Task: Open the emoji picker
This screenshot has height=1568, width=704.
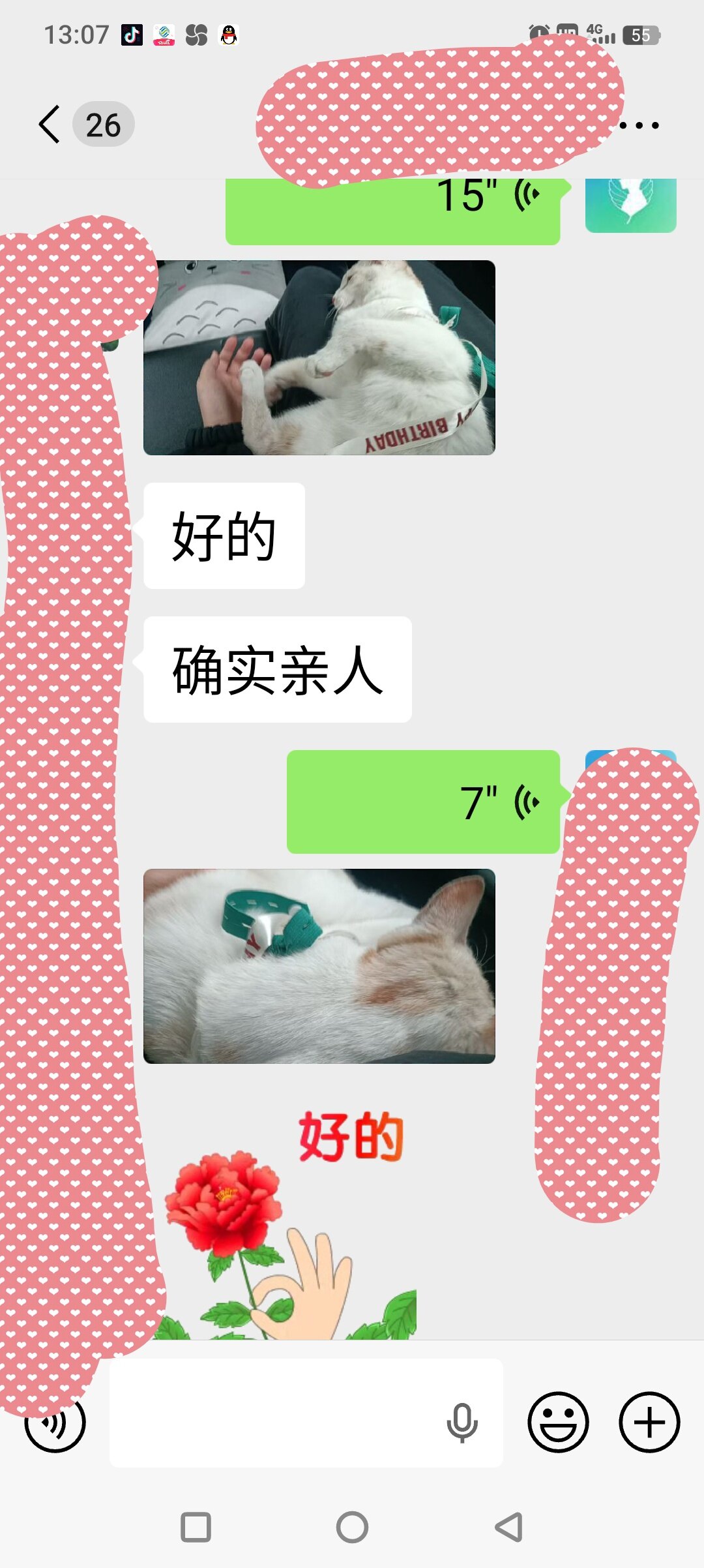Action: pyautogui.click(x=558, y=1423)
